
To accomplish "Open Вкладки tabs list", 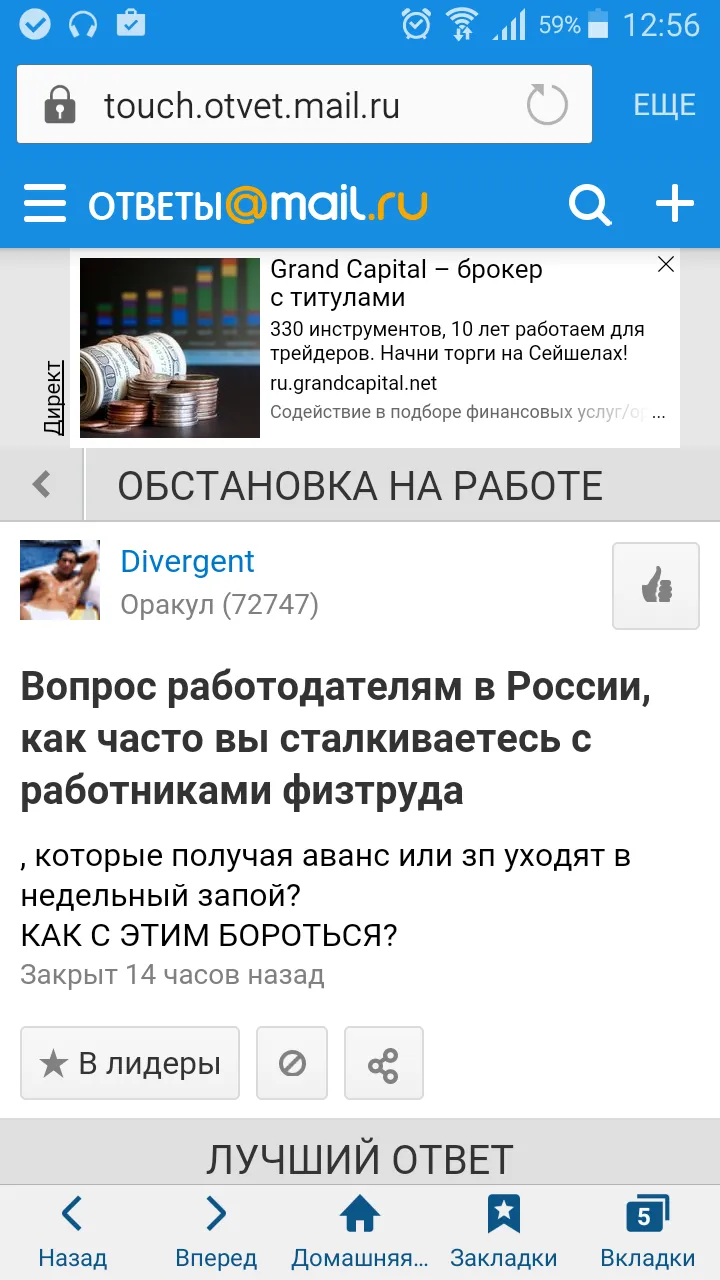I will click(648, 1233).
